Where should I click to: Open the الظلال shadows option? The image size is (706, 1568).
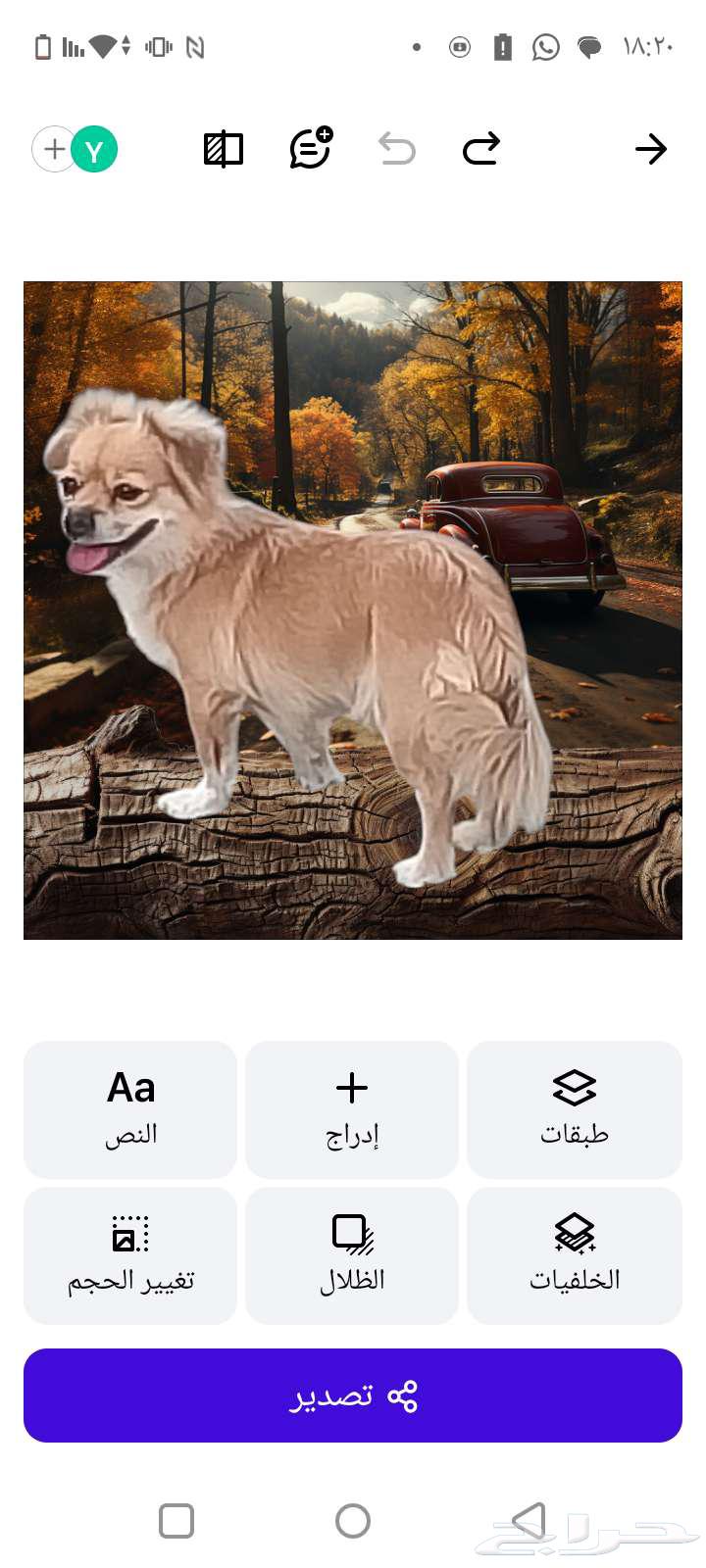coord(352,1255)
